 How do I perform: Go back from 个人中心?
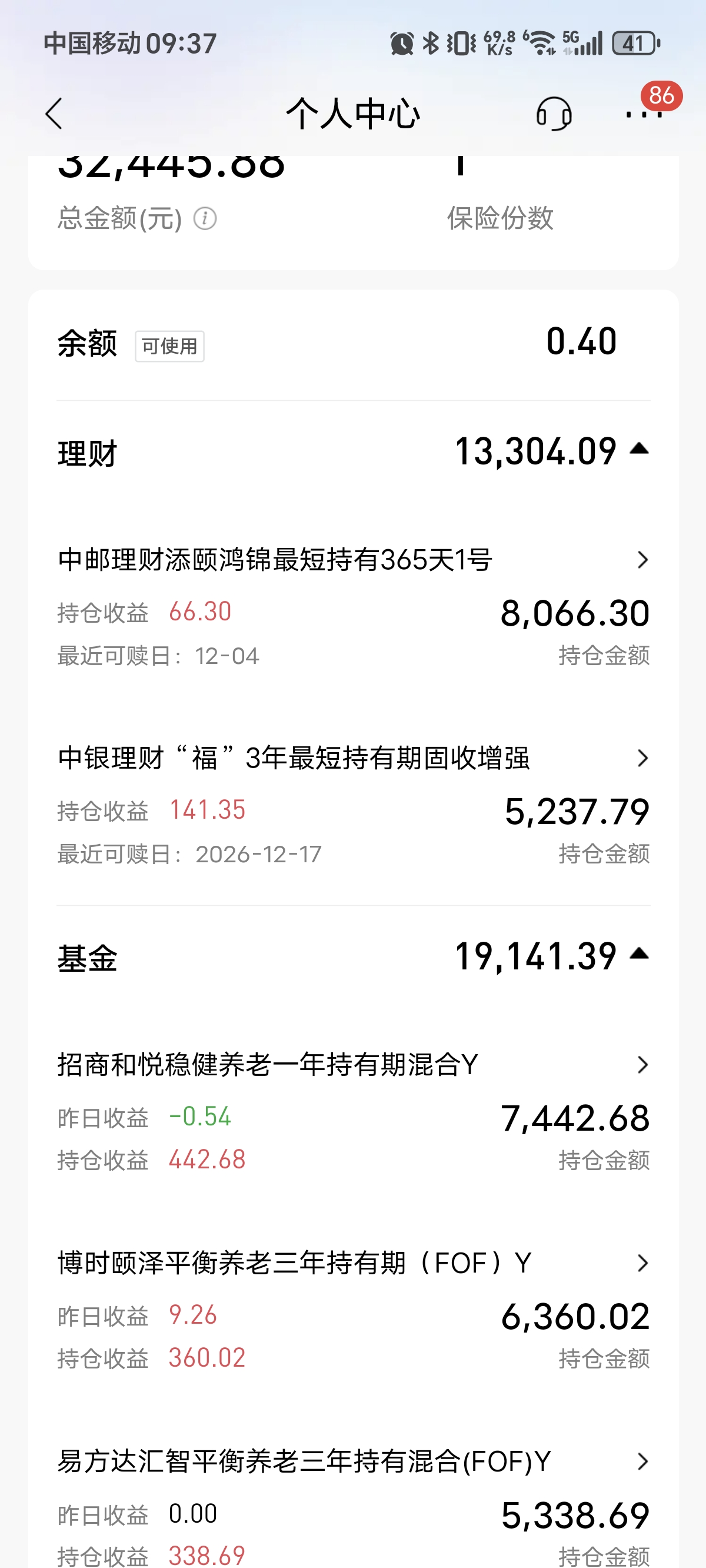pyautogui.click(x=54, y=114)
